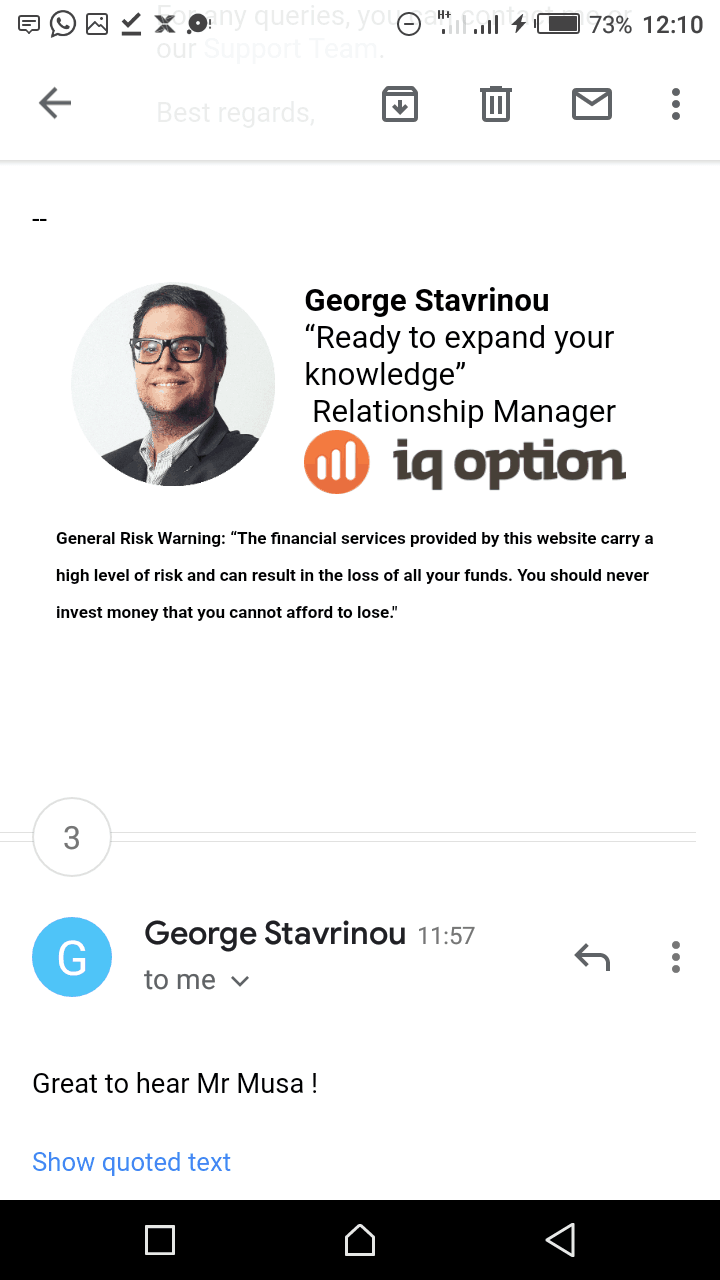The height and width of the screenshot is (1280, 720).
Task: Reply to George Stavrinou's message
Action: pos(592,957)
